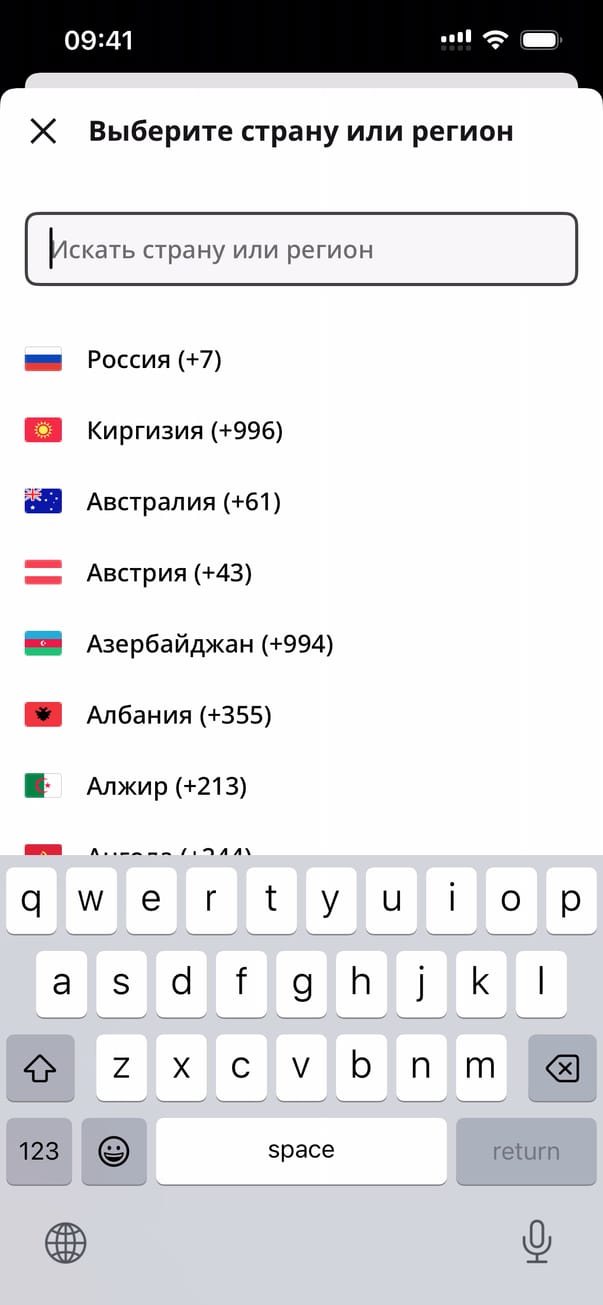Select Алжир (+213)

pyautogui.click(x=166, y=786)
